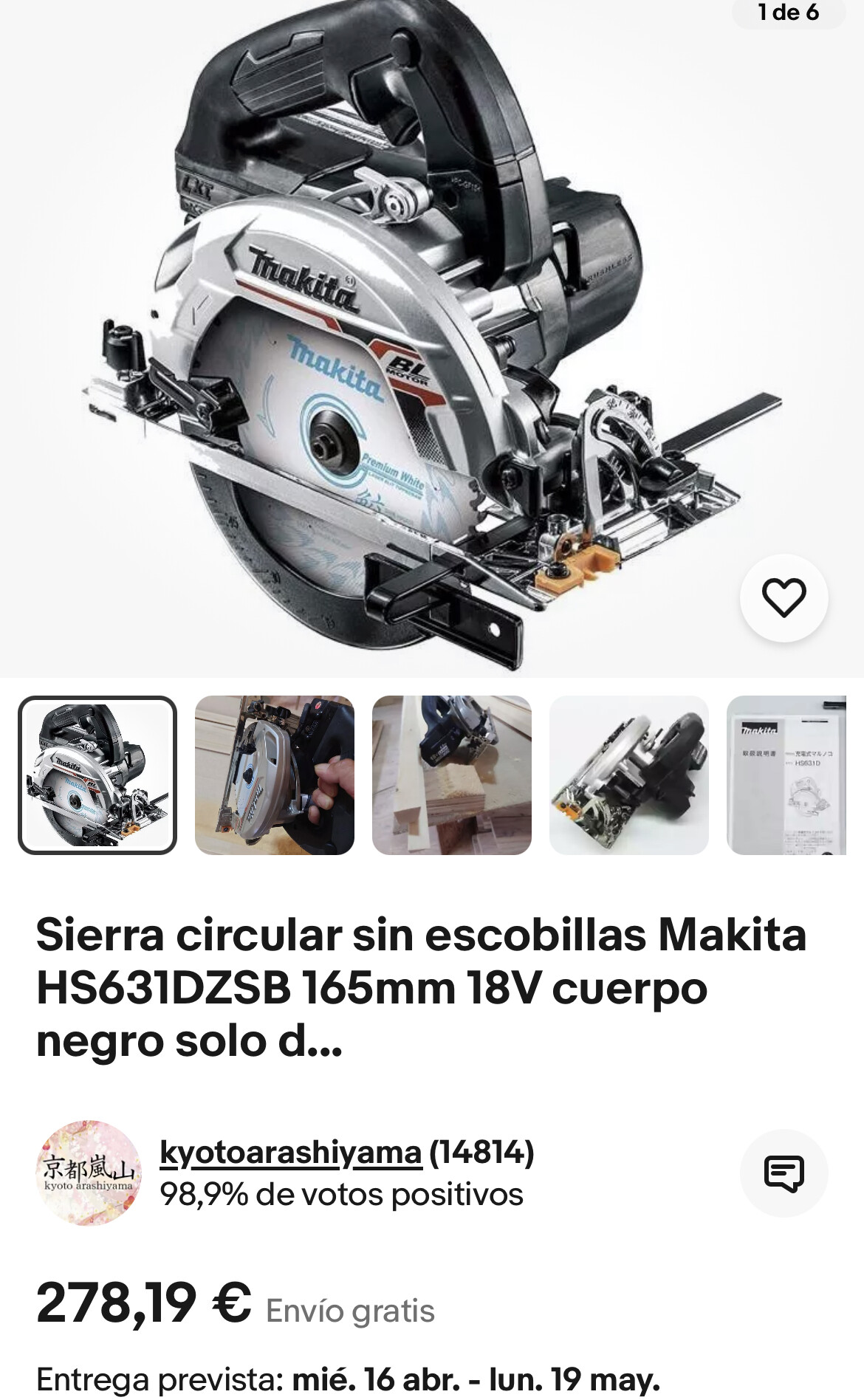The height and width of the screenshot is (1400, 864).
Task: View the second thumbnail with the hand-held saw
Action: [x=275, y=775]
